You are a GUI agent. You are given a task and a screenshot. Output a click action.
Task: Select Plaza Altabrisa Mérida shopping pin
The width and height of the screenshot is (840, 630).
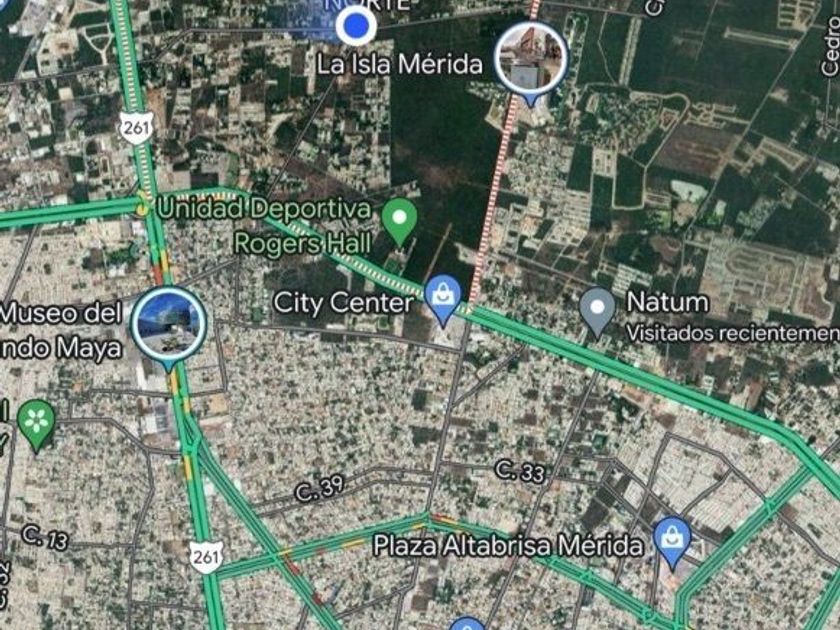(x=672, y=539)
